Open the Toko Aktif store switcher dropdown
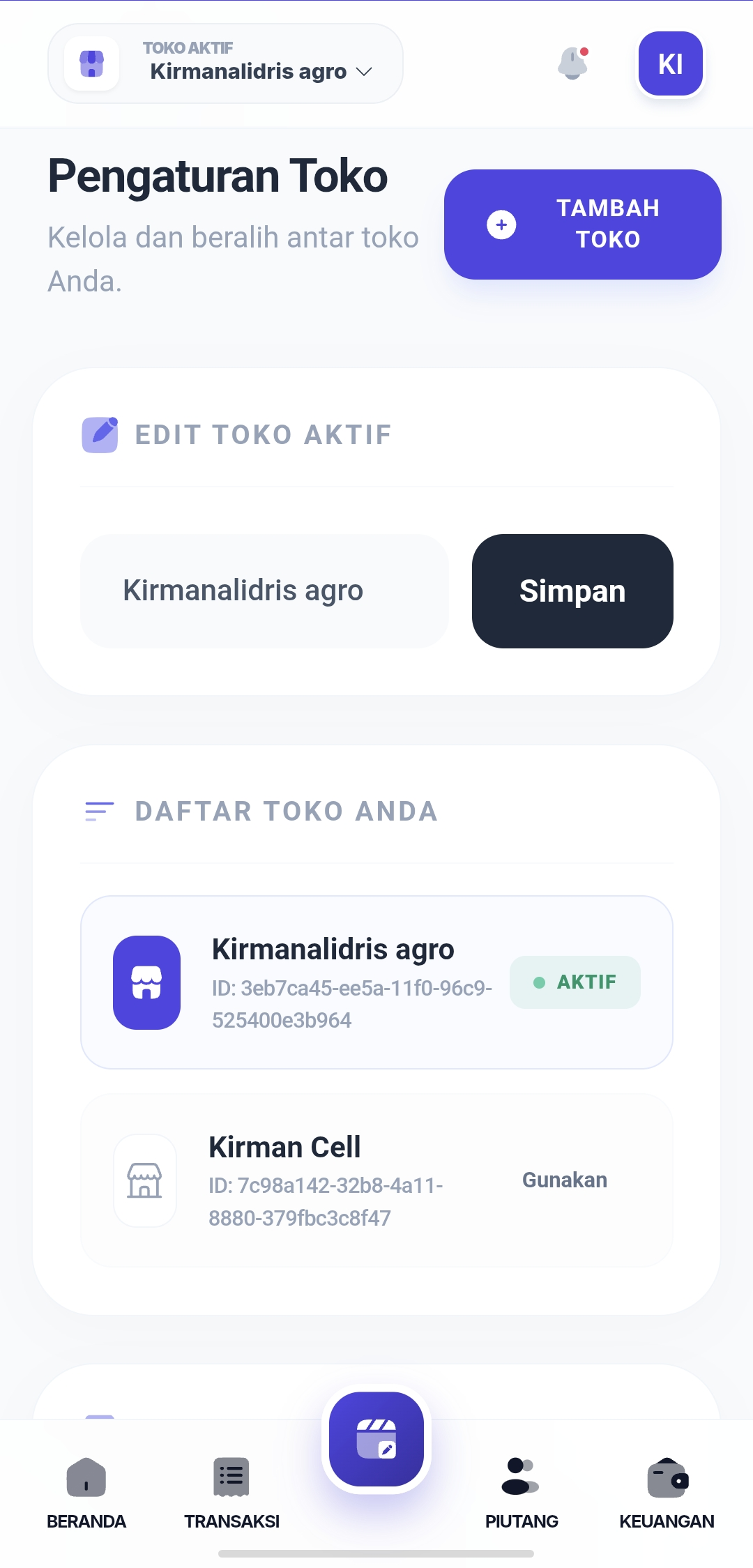 225,64
